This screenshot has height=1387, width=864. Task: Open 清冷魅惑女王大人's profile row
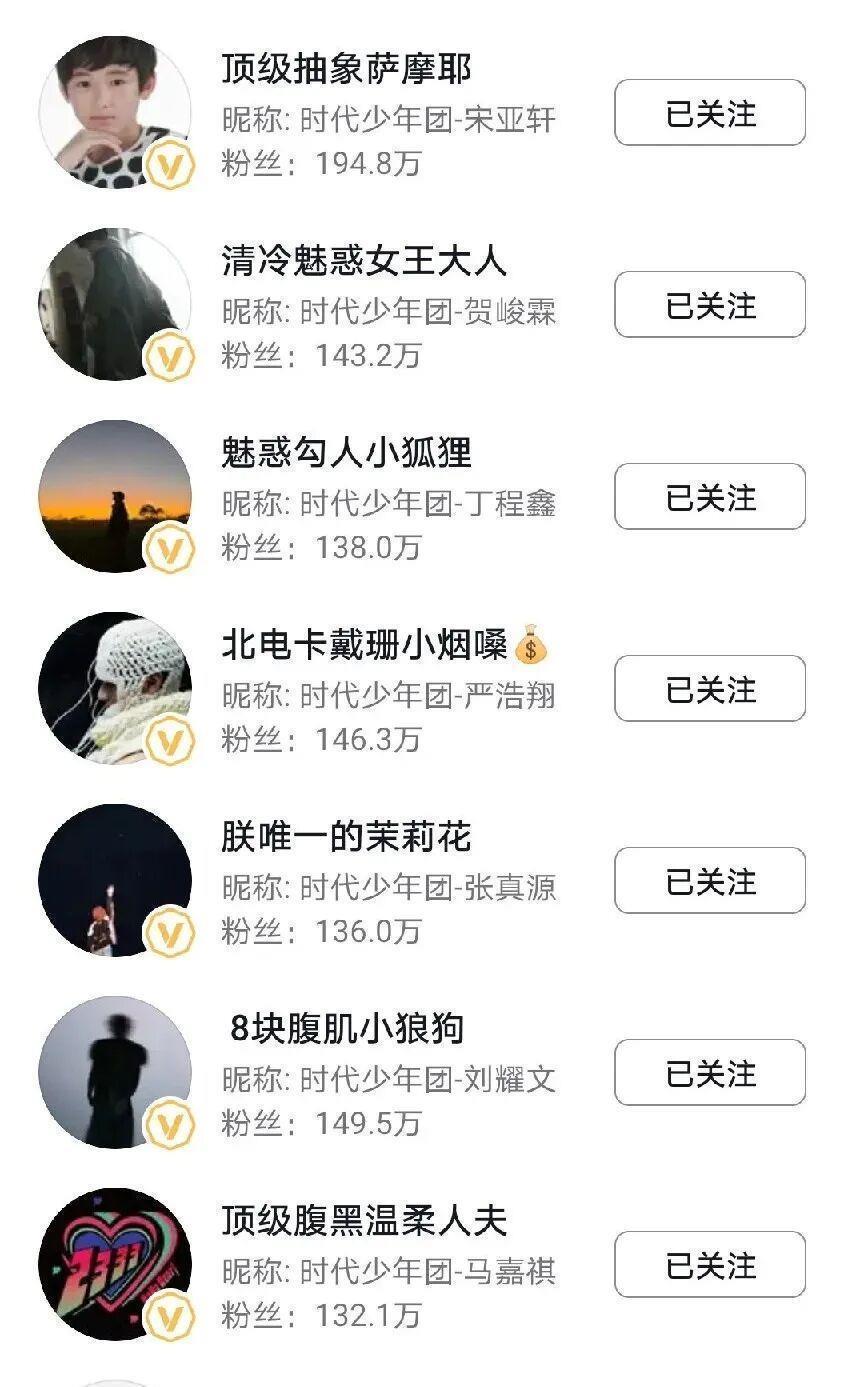363,262
